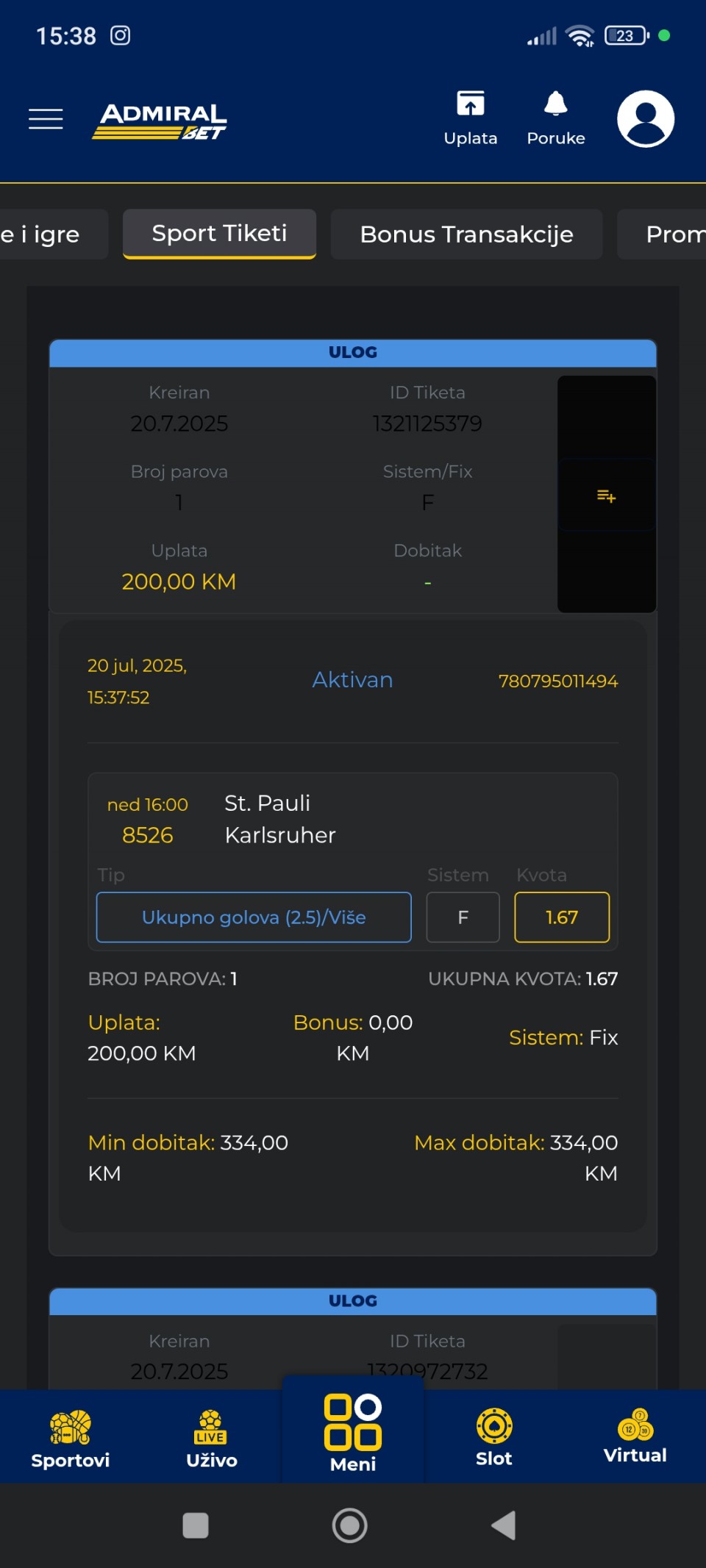Open the user profile avatar
706x1568 pixels.
pos(646,118)
